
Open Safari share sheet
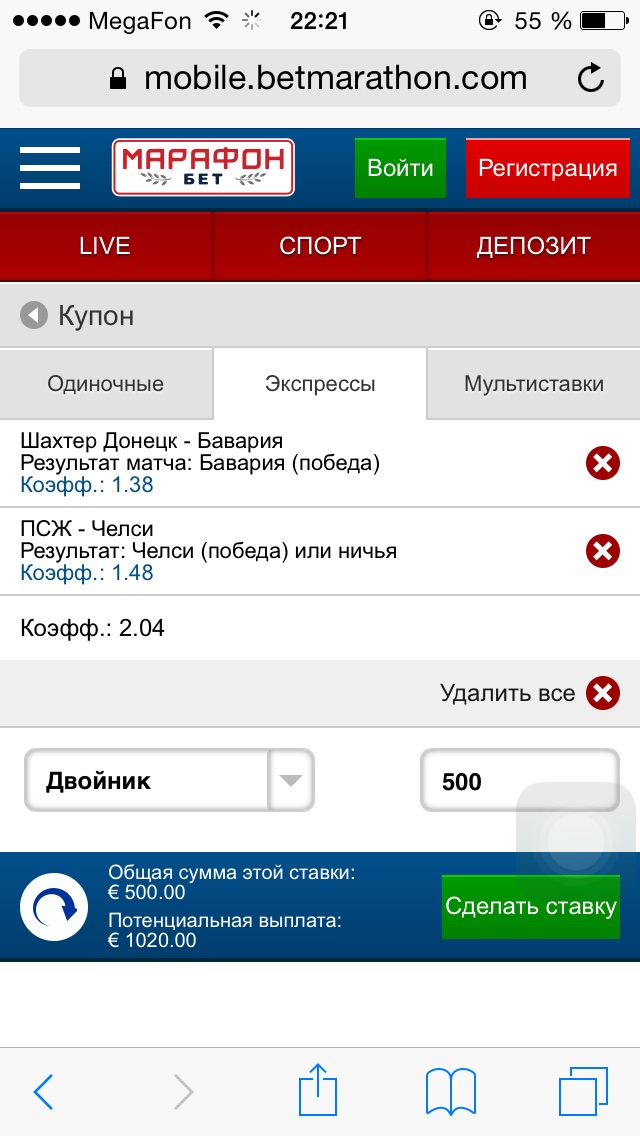pyautogui.click(x=316, y=1091)
